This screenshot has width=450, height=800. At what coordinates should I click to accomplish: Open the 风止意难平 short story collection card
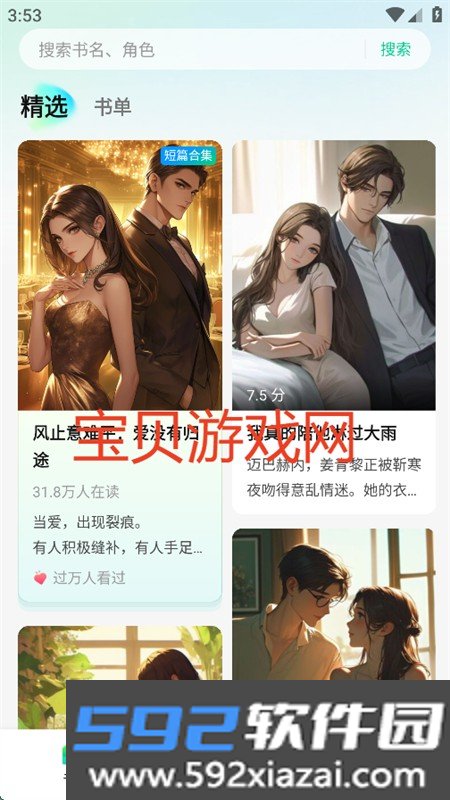(120, 371)
